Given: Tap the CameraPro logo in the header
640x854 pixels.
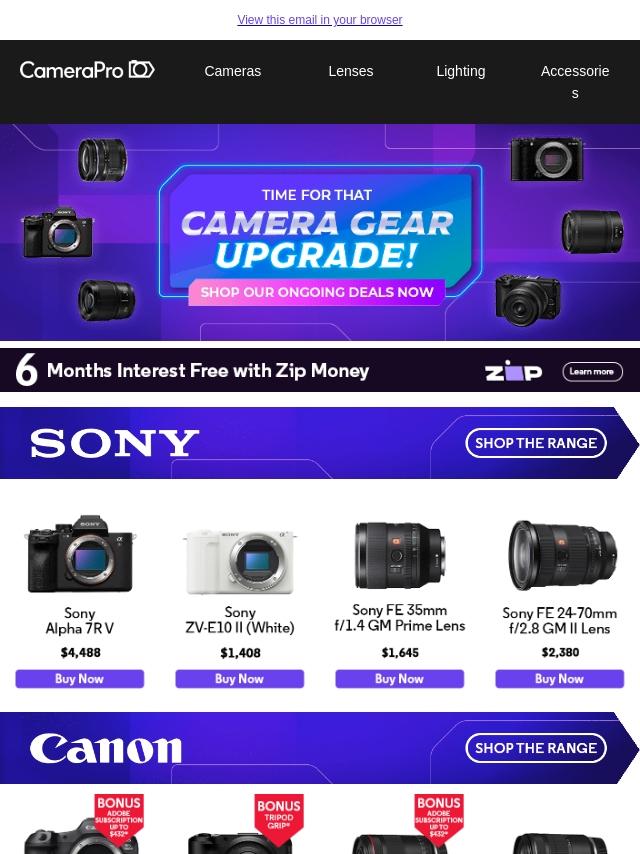Looking at the screenshot, I should click(x=87, y=70).
